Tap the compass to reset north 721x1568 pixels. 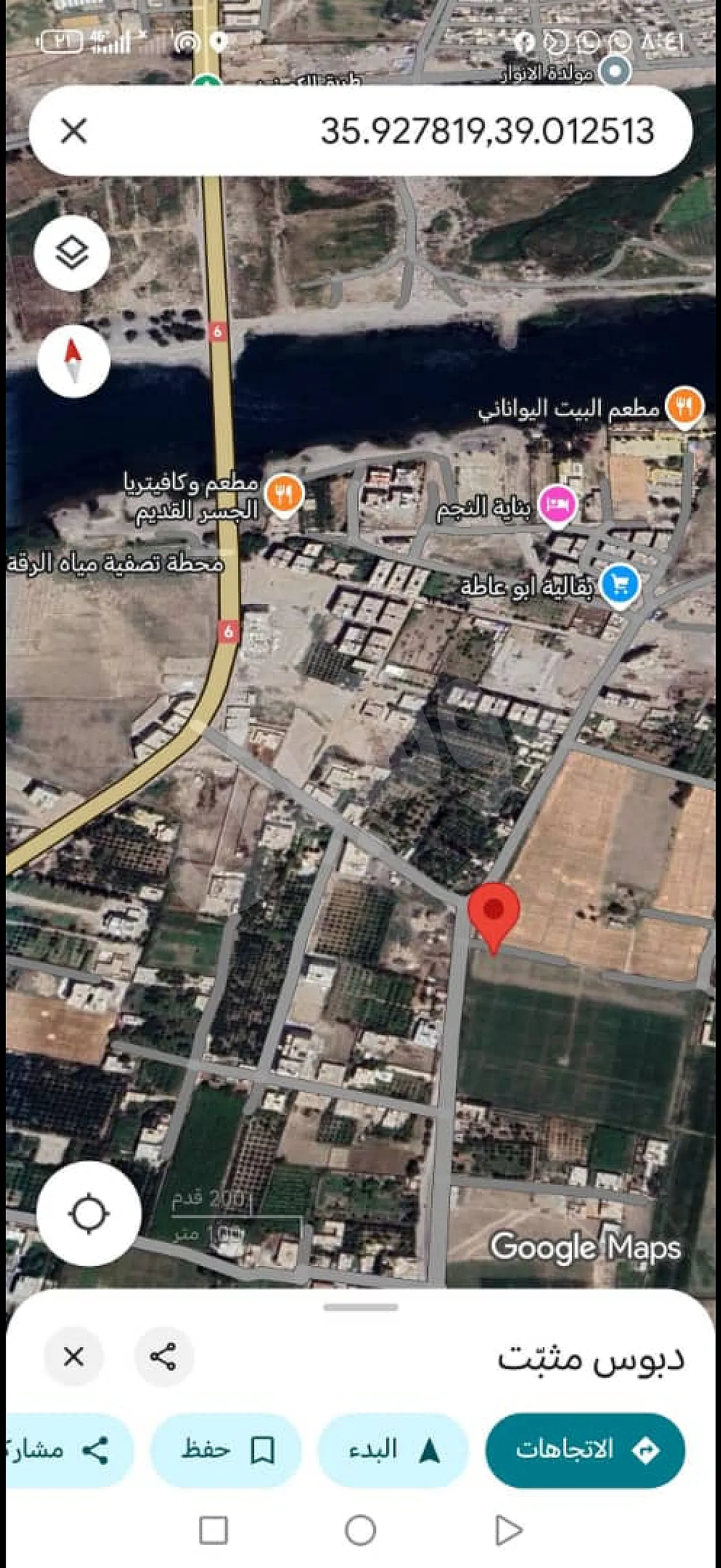click(73, 361)
